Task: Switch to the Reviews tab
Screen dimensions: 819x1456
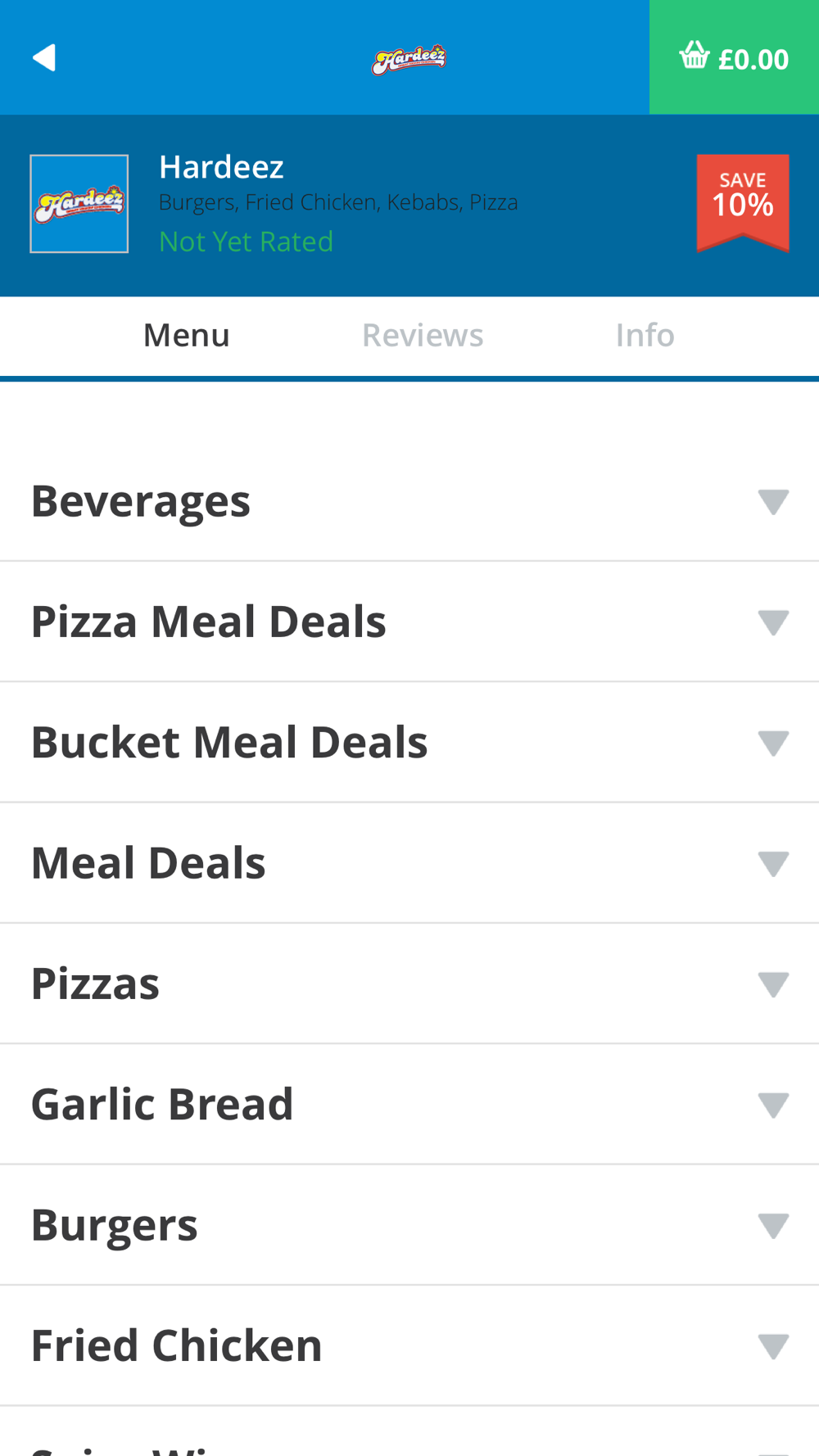Action: (x=423, y=335)
